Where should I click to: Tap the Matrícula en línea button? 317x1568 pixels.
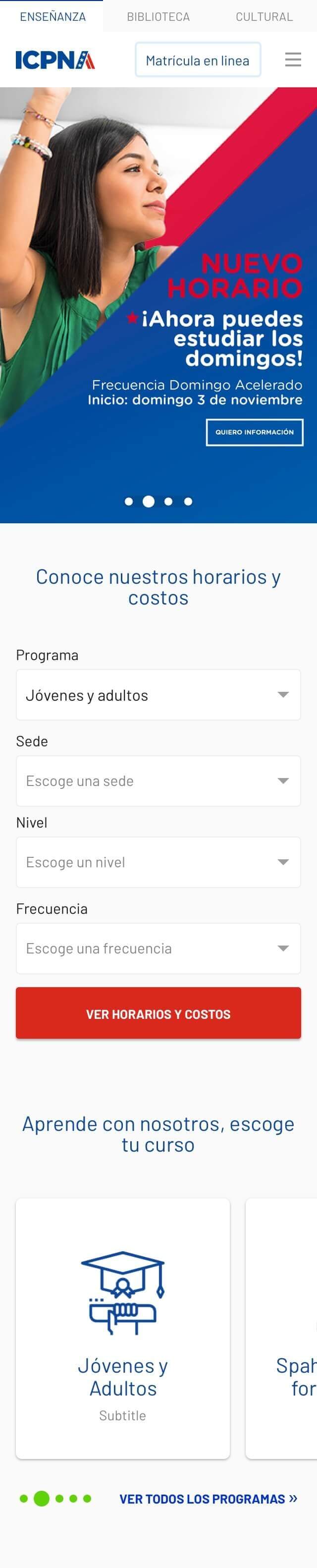click(198, 59)
